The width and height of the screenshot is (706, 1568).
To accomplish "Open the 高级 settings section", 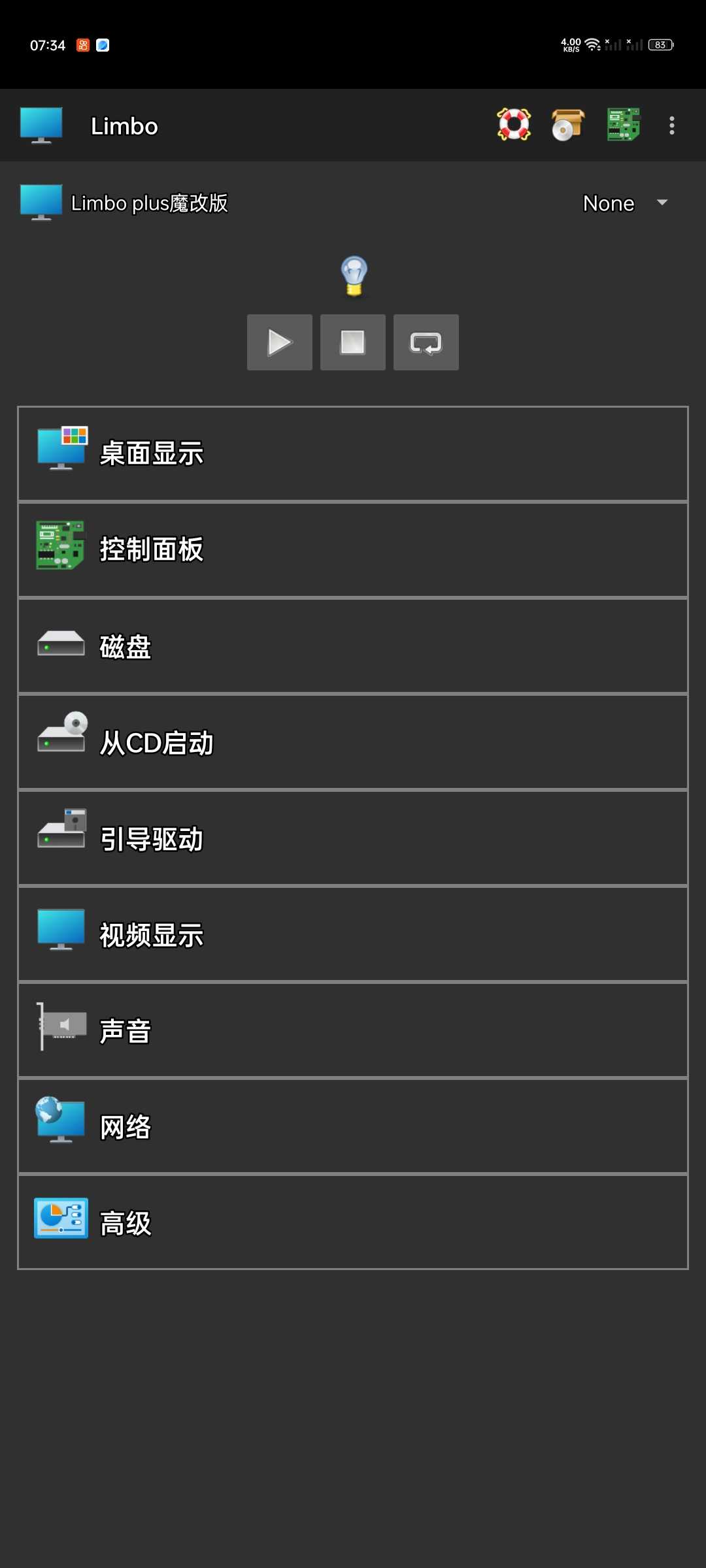I will tap(353, 1222).
